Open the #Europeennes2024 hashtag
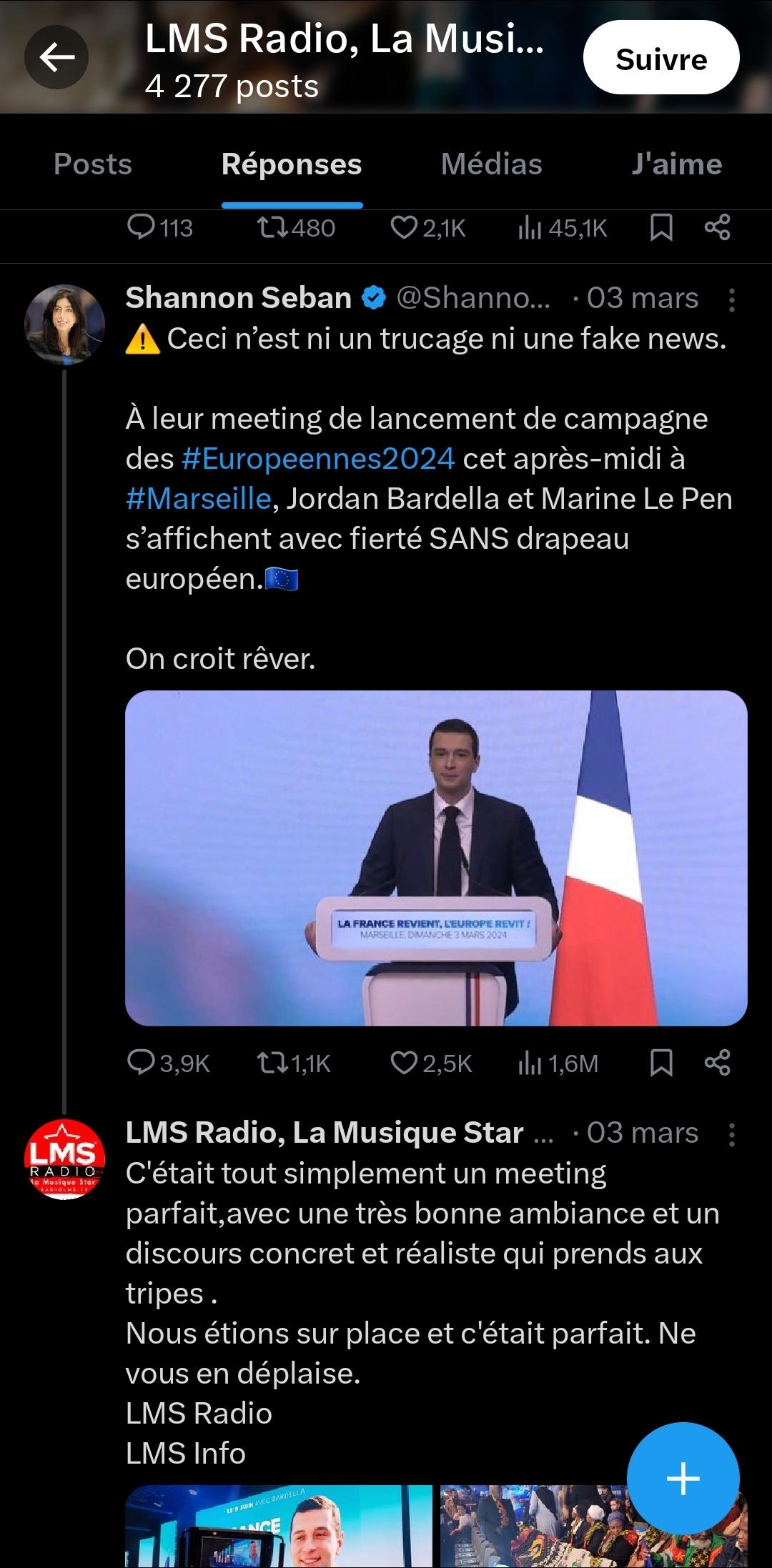 coord(318,458)
